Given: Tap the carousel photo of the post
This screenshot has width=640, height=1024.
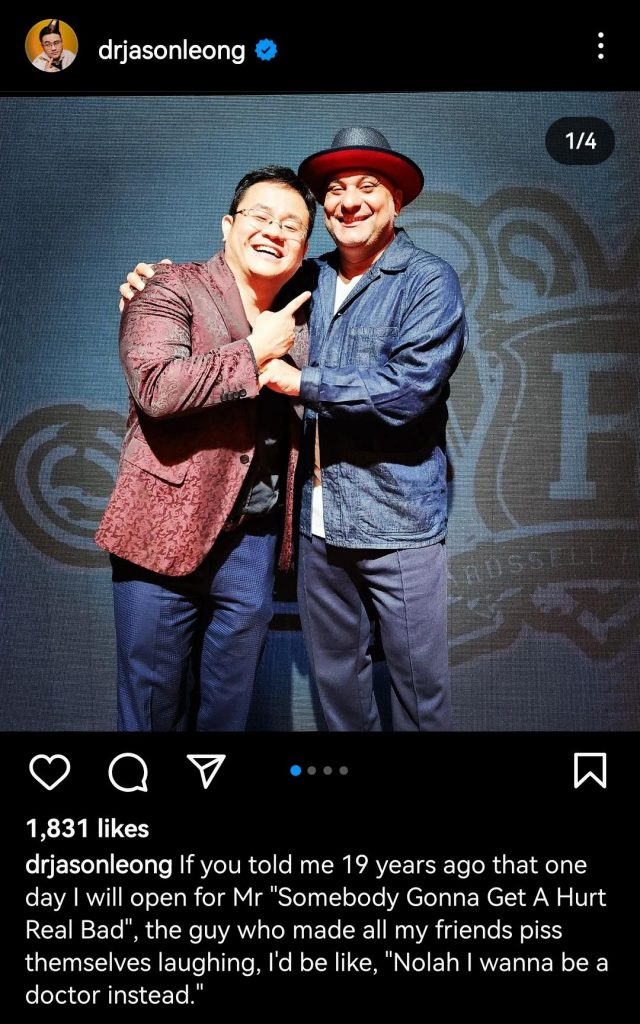Looking at the screenshot, I should click(x=320, y=413).
